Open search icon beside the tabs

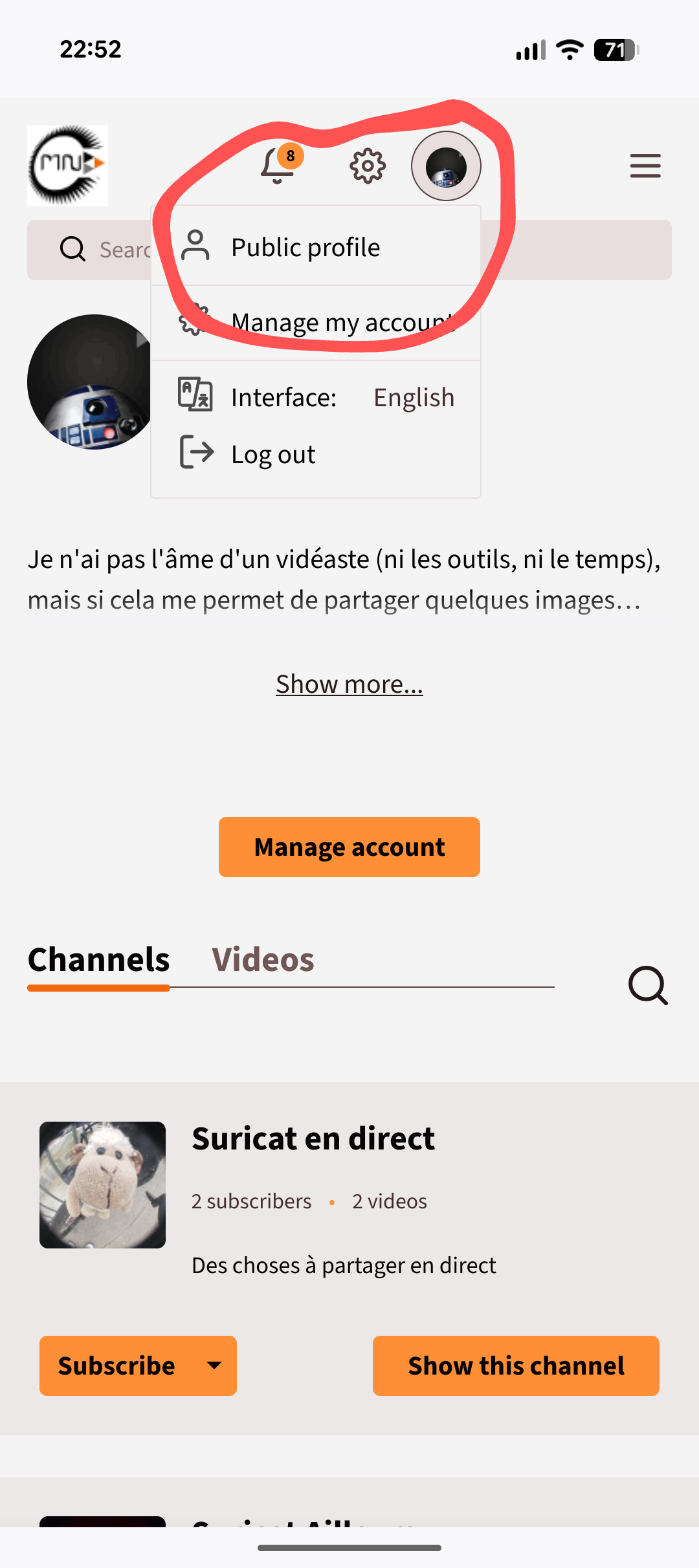(x=648, y=985)
